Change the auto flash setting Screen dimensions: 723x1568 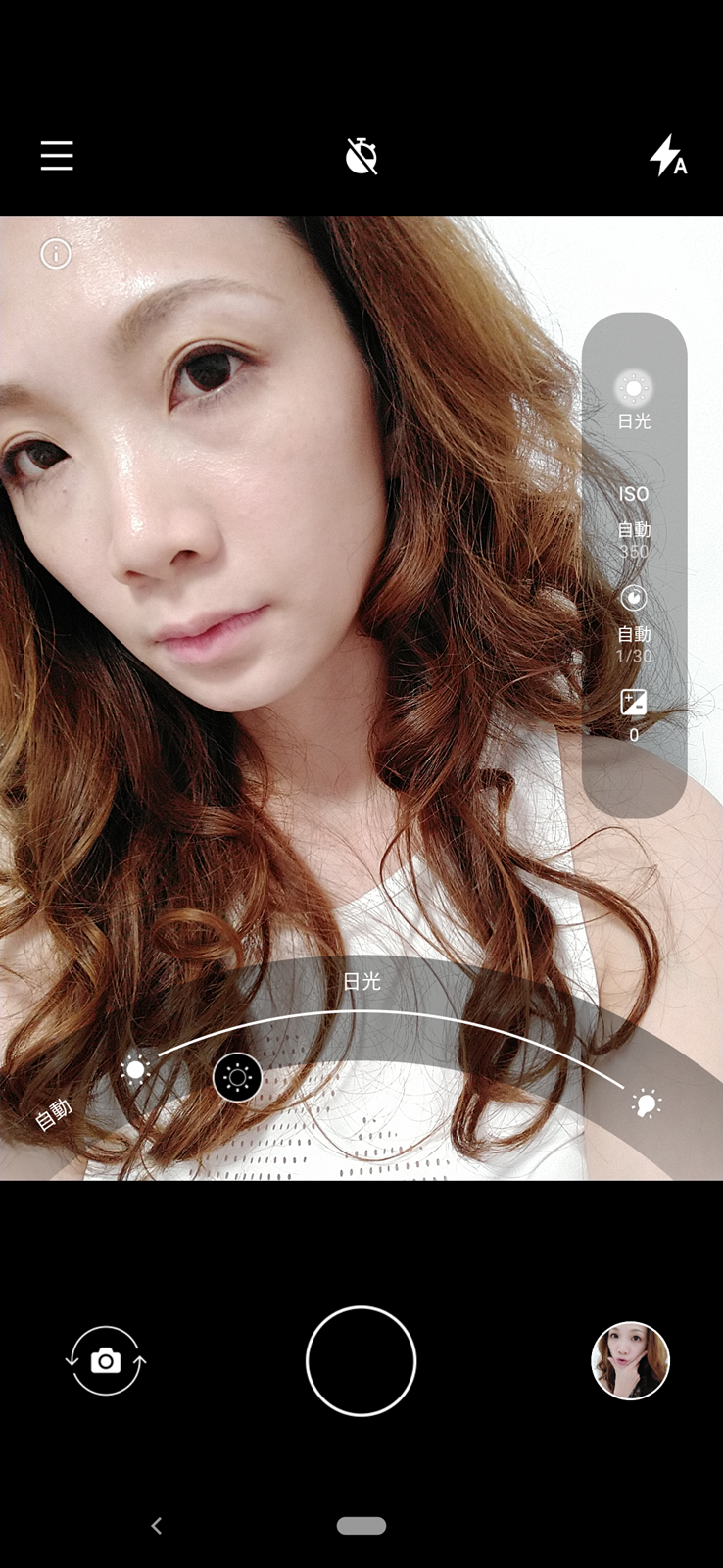tap(668, 156)
